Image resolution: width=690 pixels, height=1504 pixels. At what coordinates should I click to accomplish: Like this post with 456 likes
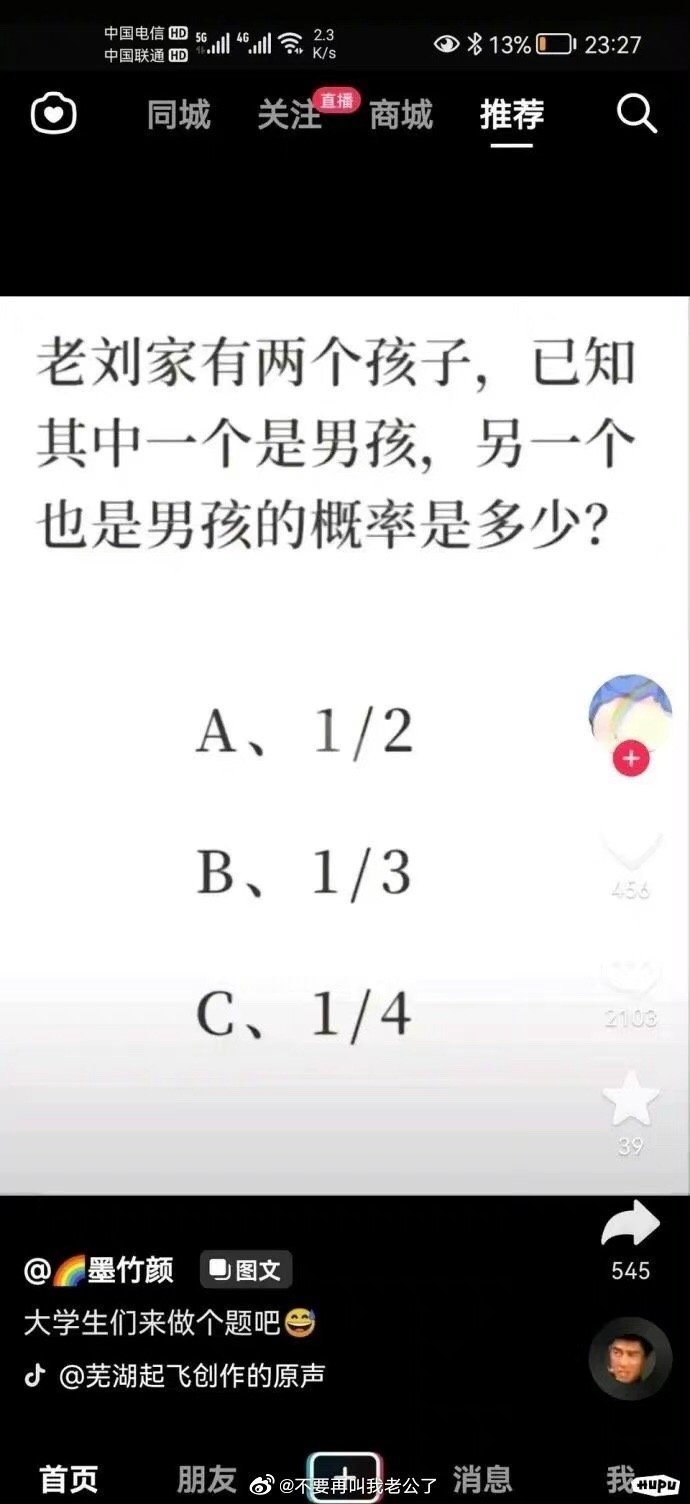pyautogui.click(x=630, y=851)
